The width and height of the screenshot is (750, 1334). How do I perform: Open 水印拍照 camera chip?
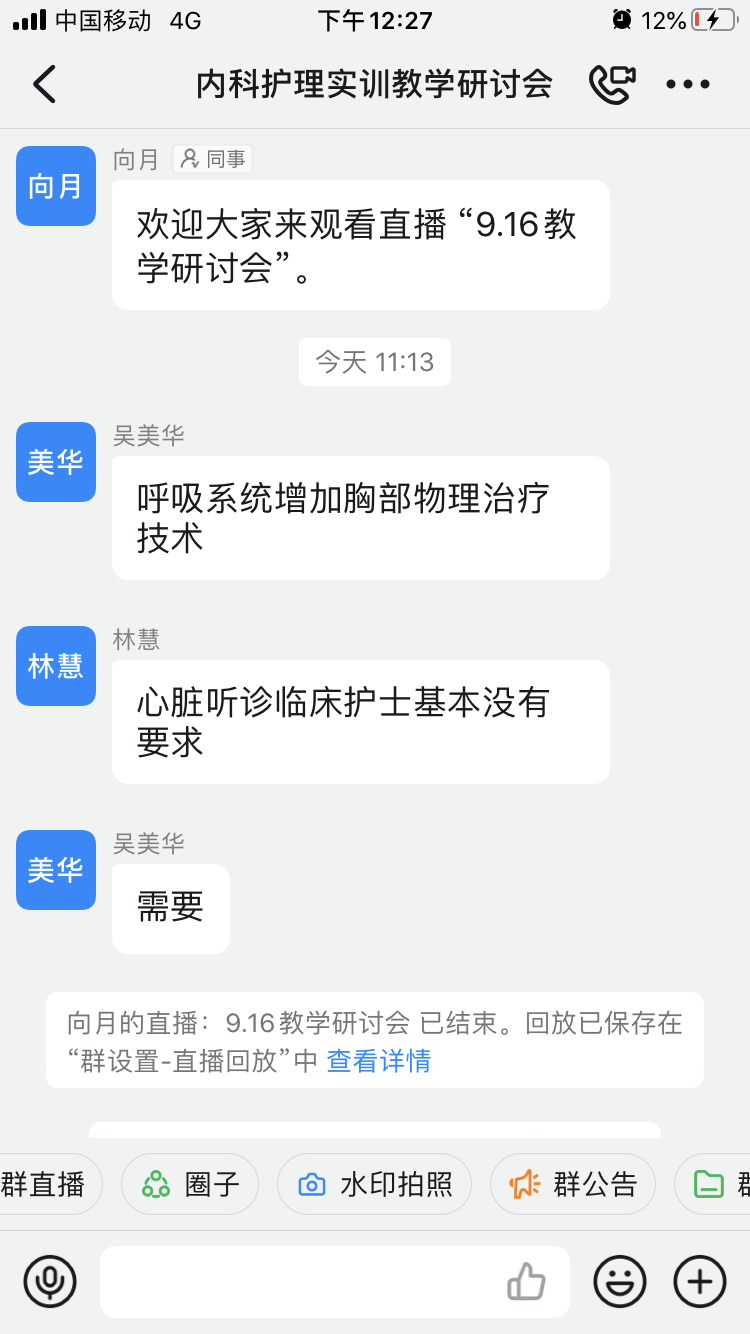[375, 1184]
